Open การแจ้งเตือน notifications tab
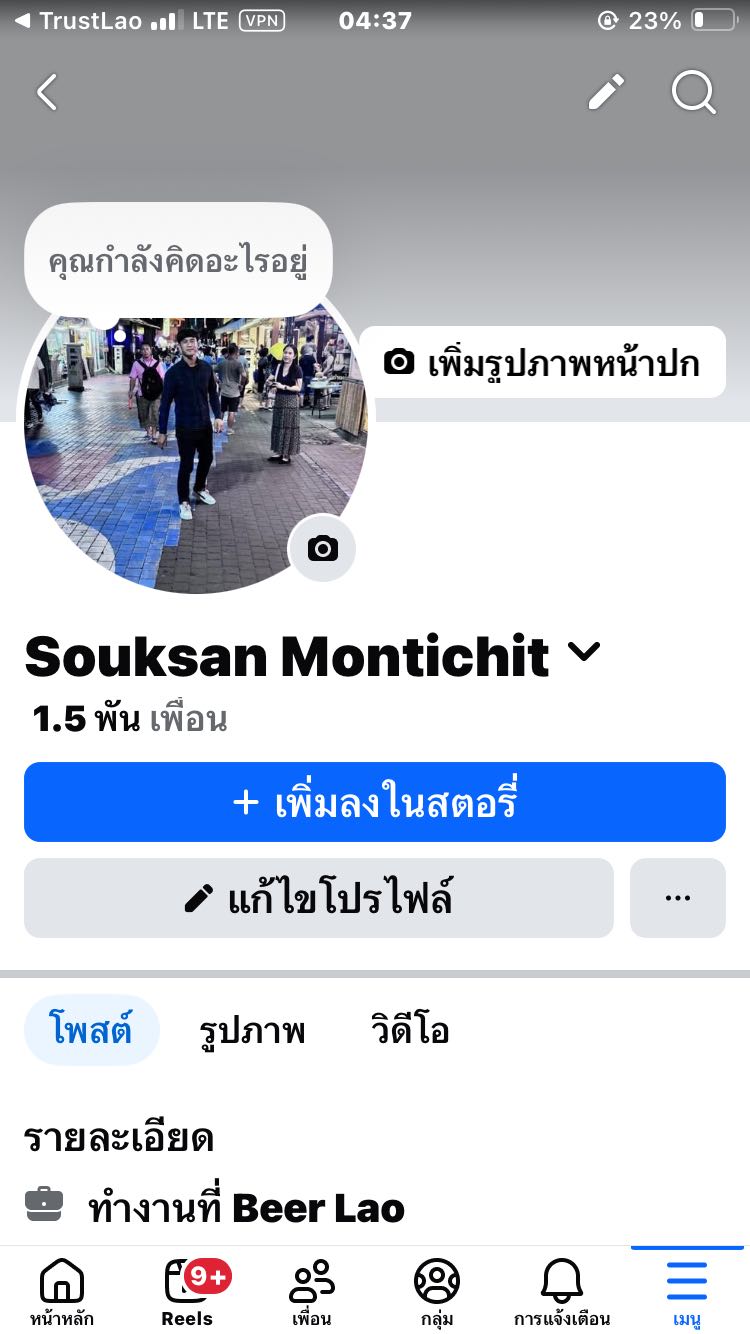Screen dimensions: 750x1334 [x=562, y=1290]
